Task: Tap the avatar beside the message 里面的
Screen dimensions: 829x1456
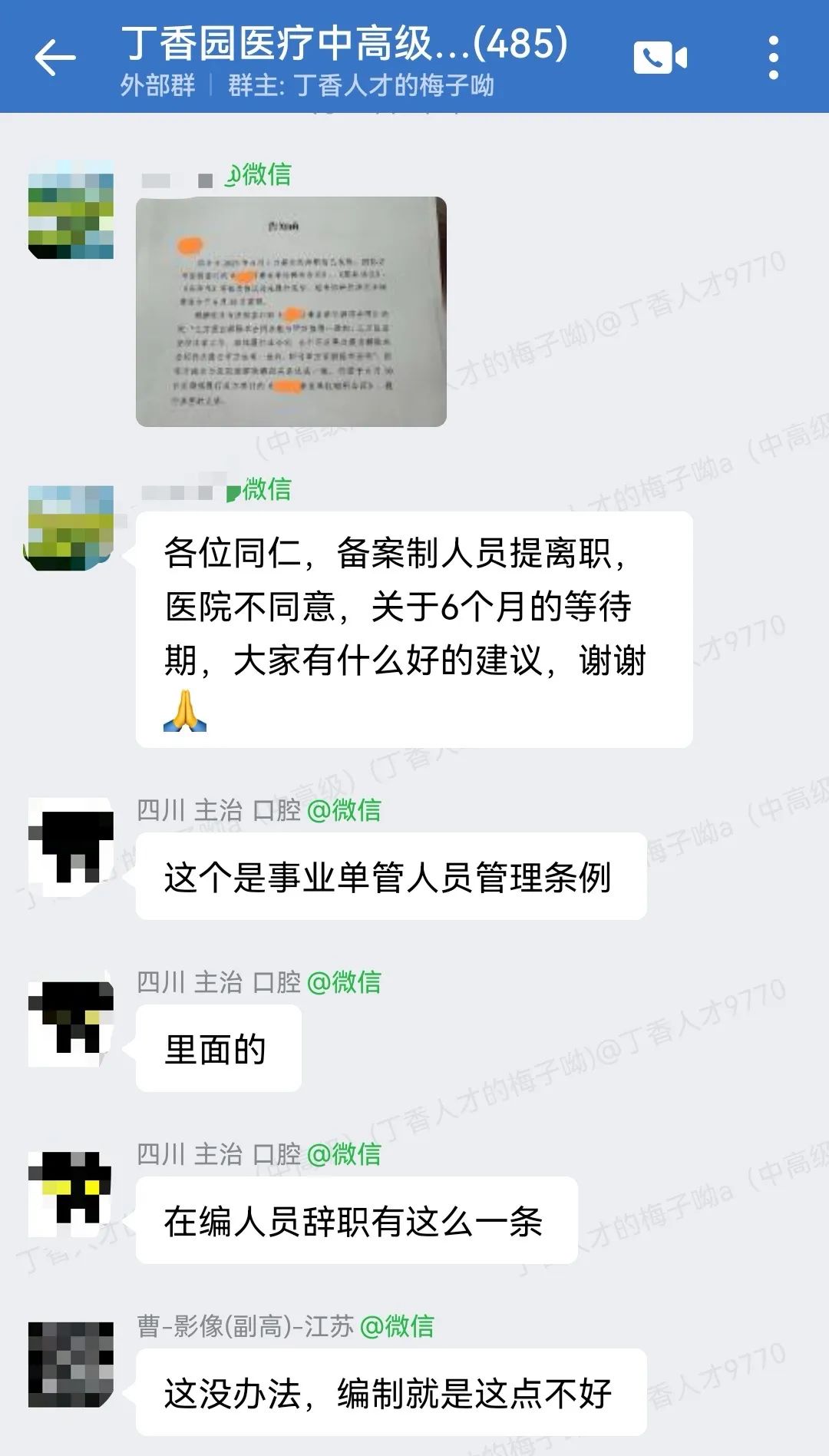Action: (x=71, y=1023)
